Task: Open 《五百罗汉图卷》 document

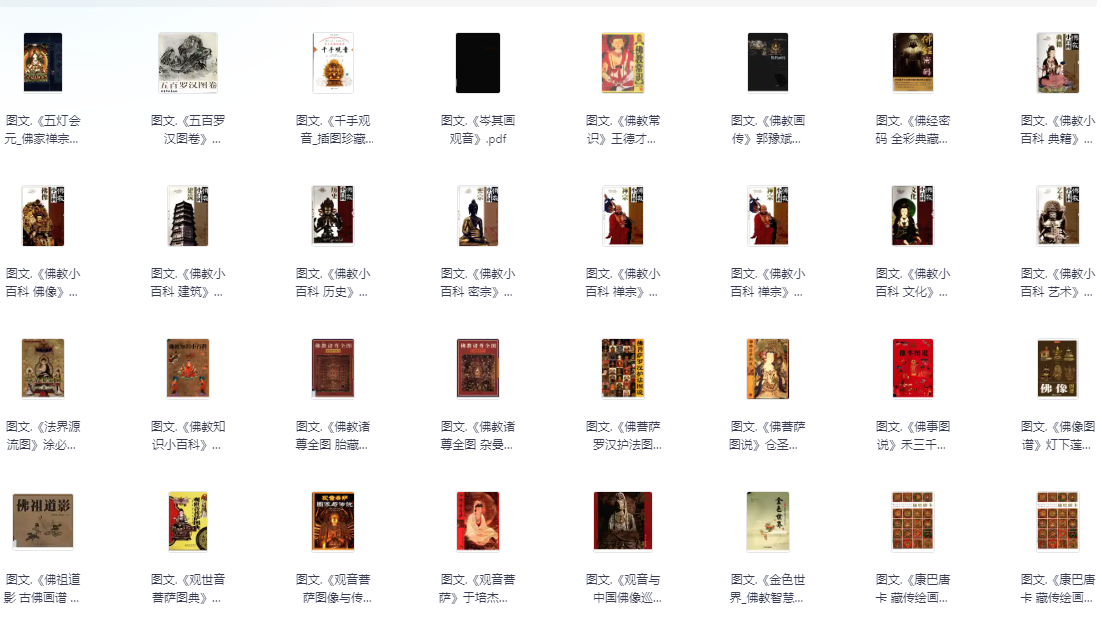Action: [x=188, y=63]
